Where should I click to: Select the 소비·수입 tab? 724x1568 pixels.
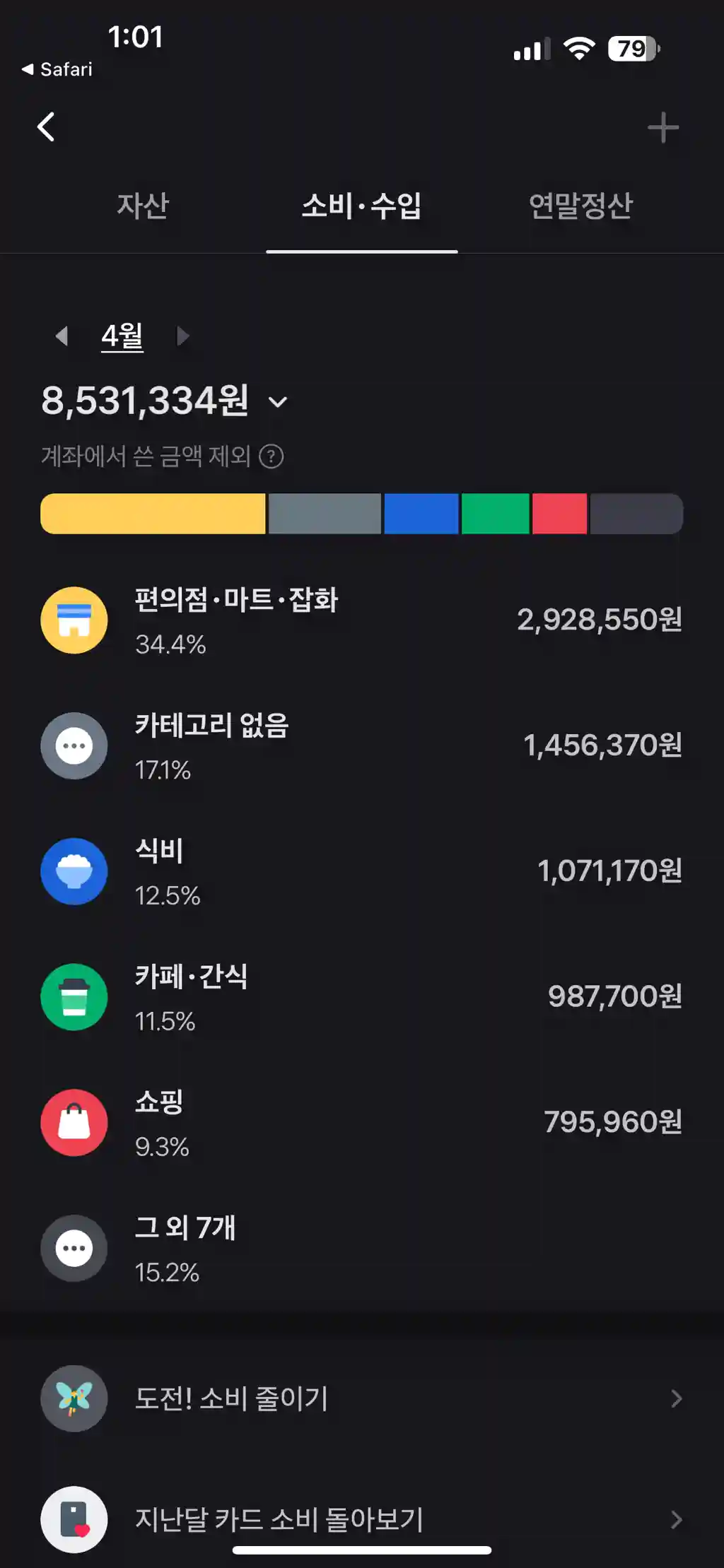pos(361,206)
